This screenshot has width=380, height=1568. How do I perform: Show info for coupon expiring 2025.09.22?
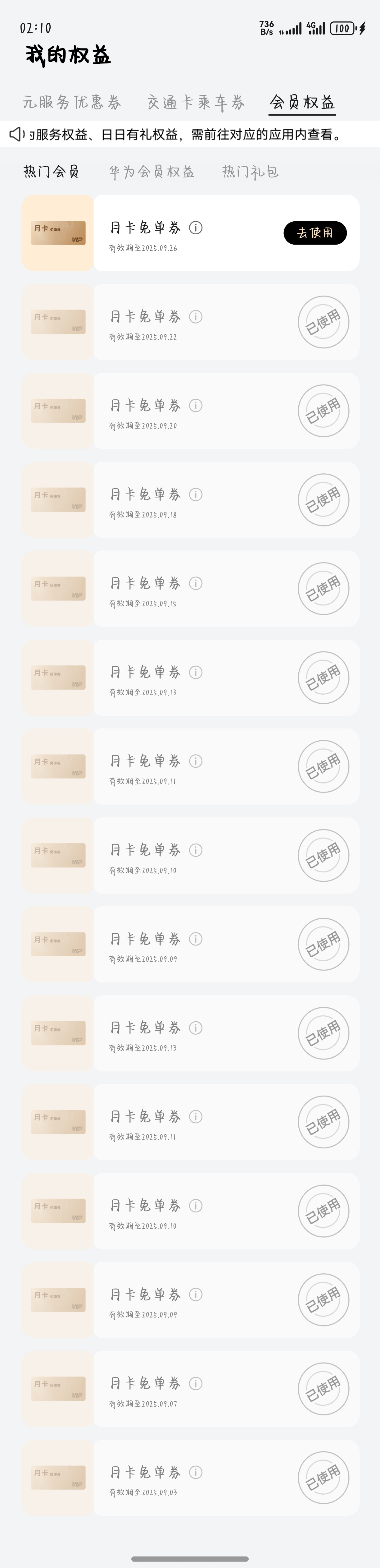[196, 316]
